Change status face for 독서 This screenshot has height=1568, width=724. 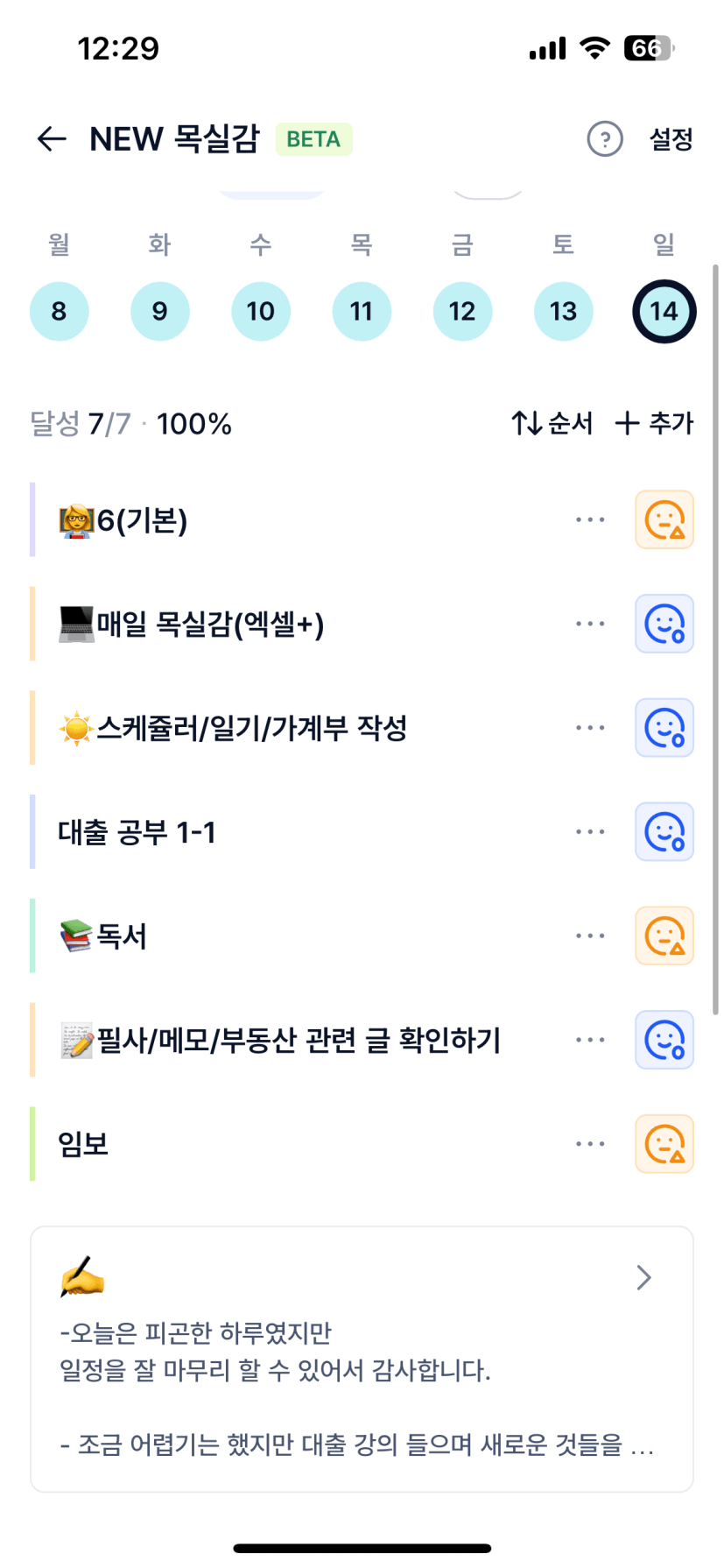pyautogui.click(x=664, y=936)
